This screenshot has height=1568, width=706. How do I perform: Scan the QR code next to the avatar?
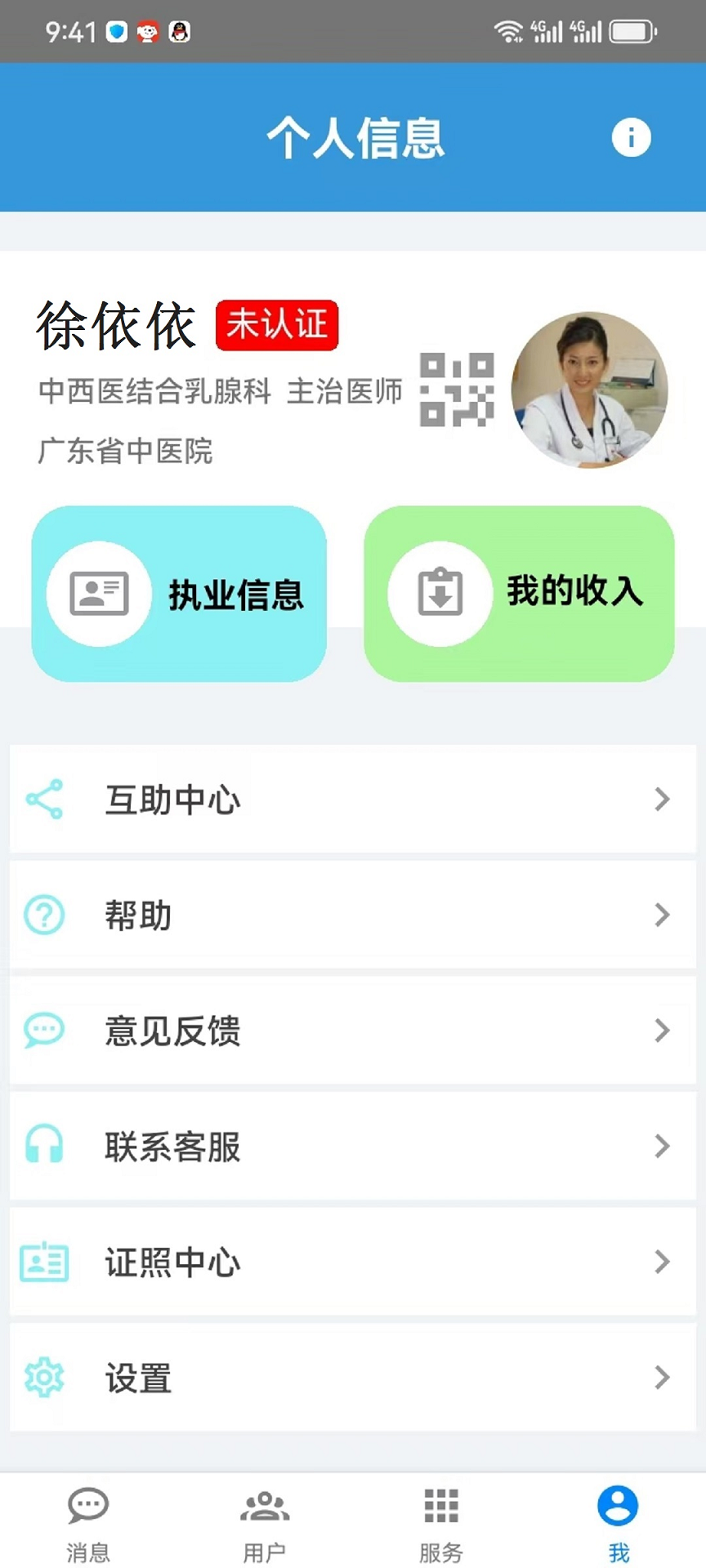(457, 391)
